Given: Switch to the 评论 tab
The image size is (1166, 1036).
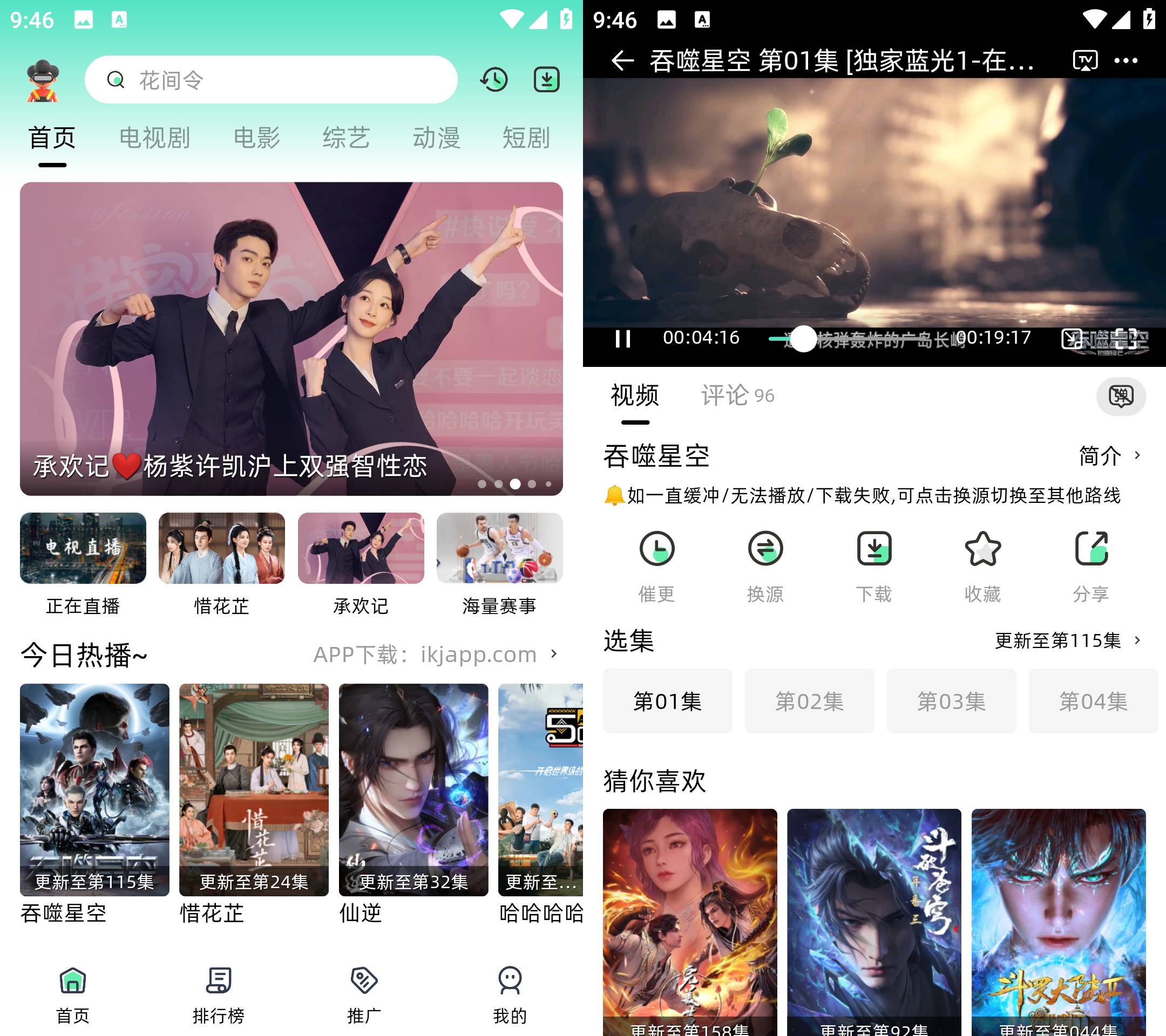Looking at the screenshot, I should coord(736,395).
